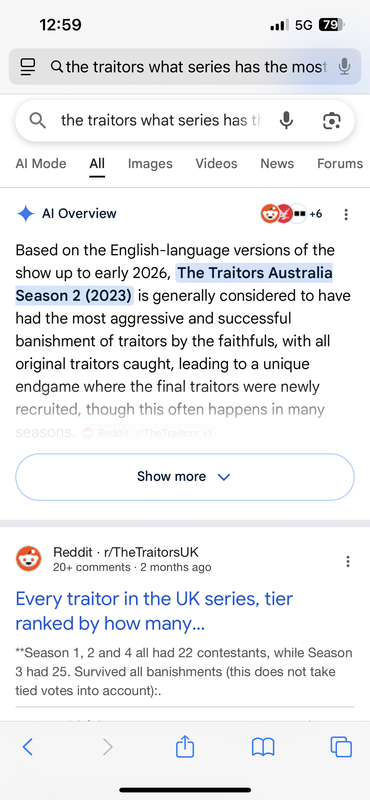Open Google Lens camera search
This screenshot has height=800, width=370.
coord(332,120)
